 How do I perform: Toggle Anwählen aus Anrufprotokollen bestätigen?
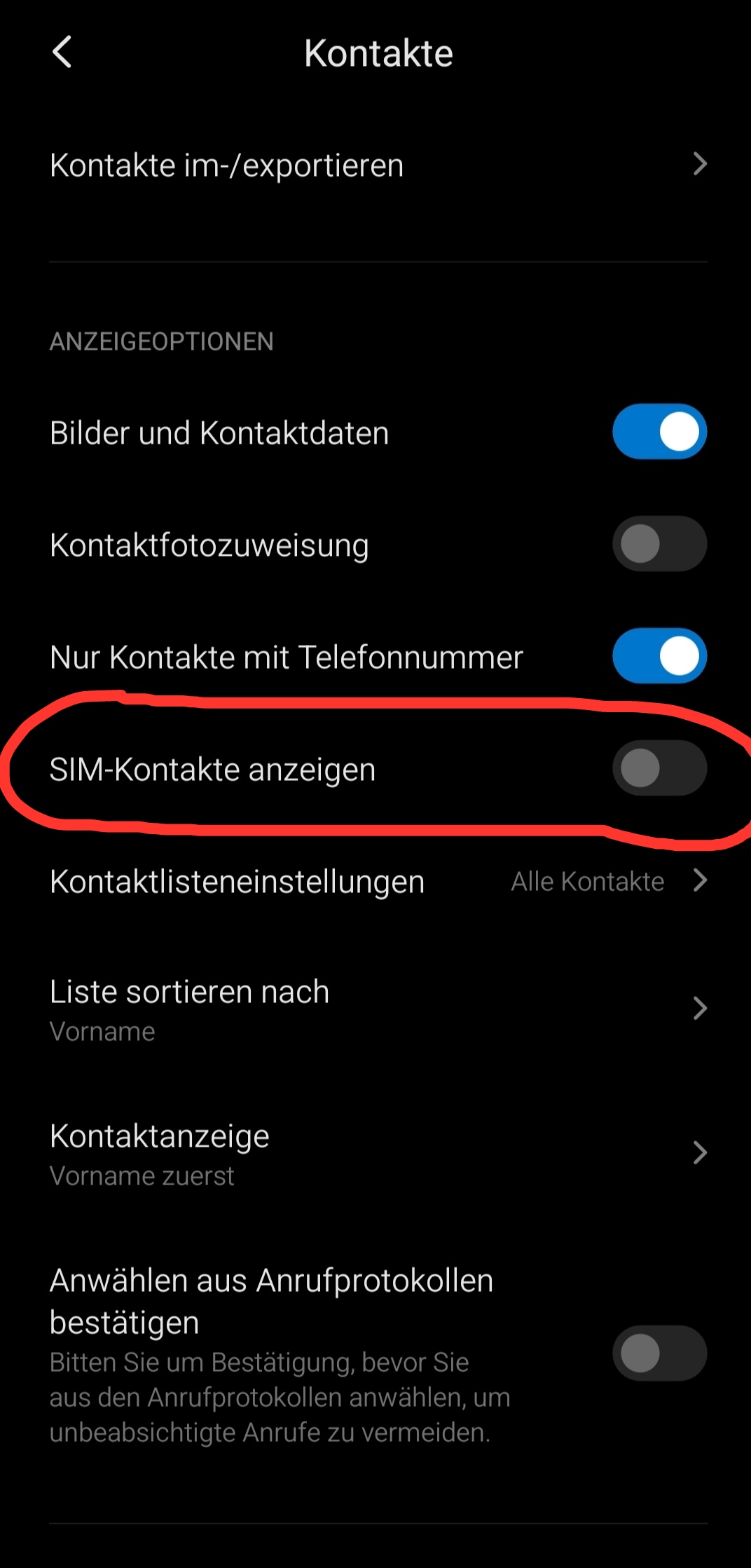659,1353
